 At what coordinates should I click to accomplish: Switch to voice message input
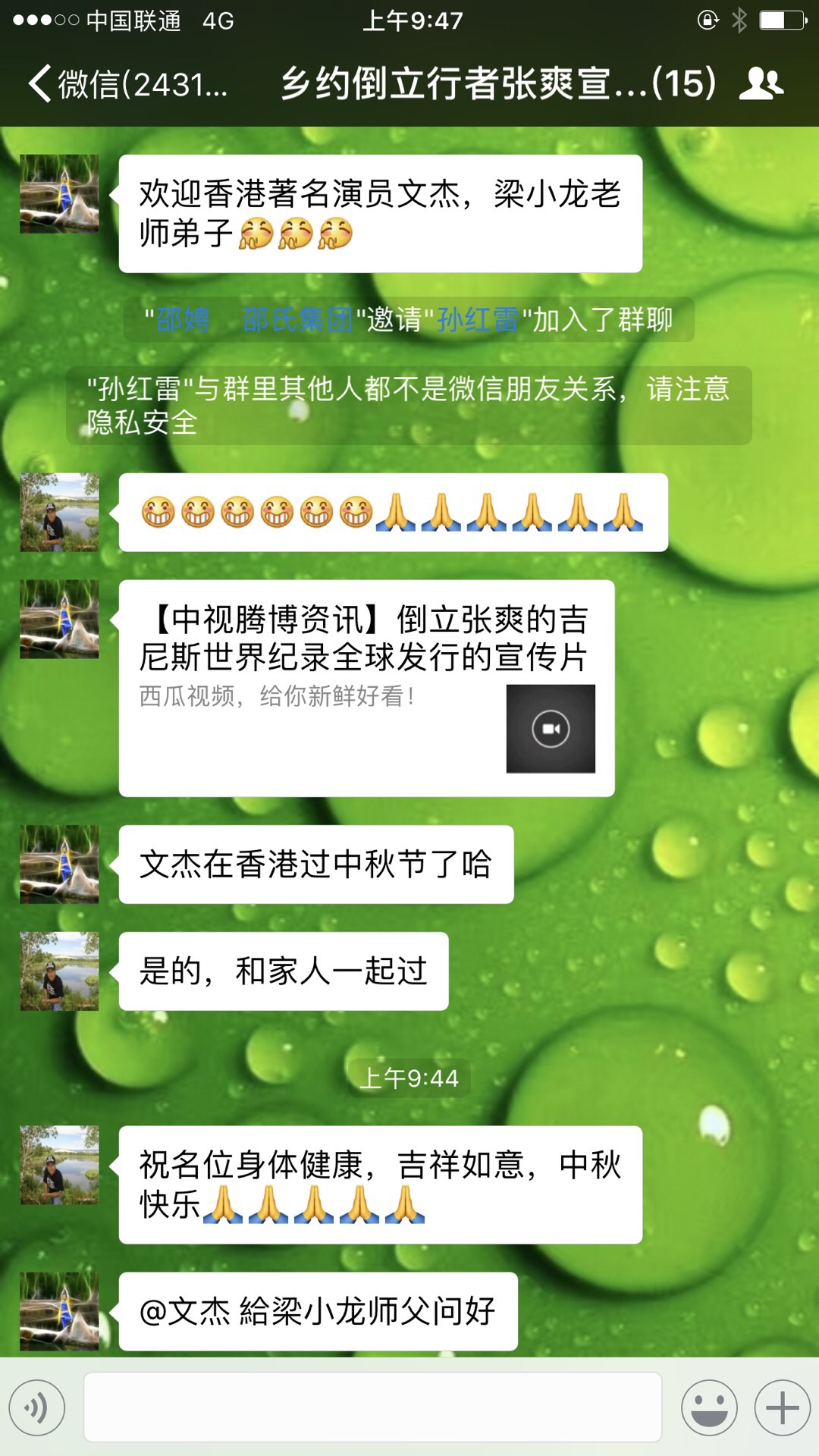click(37, 1408)
